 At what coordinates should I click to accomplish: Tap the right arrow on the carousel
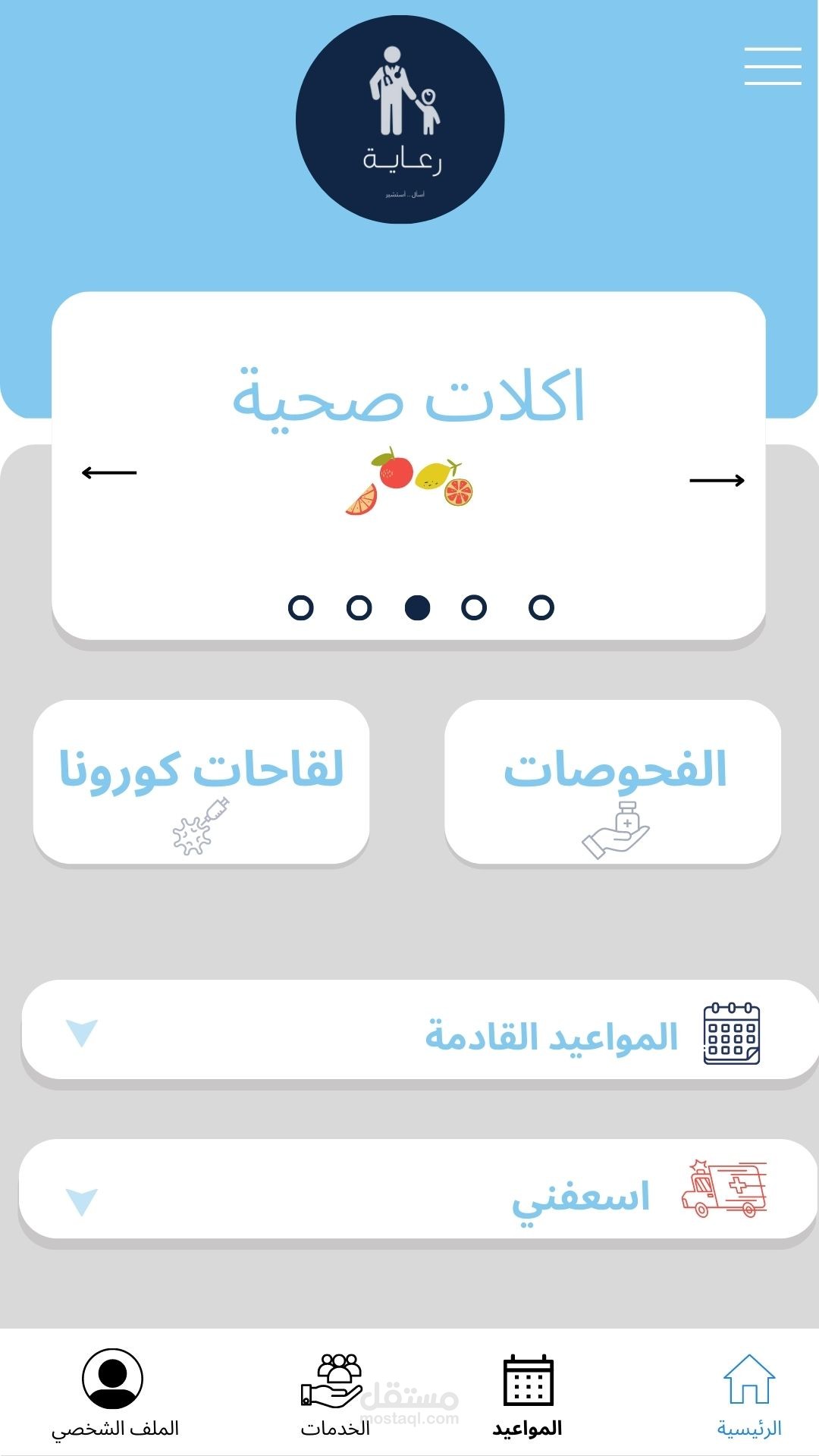tap(717, 480)
